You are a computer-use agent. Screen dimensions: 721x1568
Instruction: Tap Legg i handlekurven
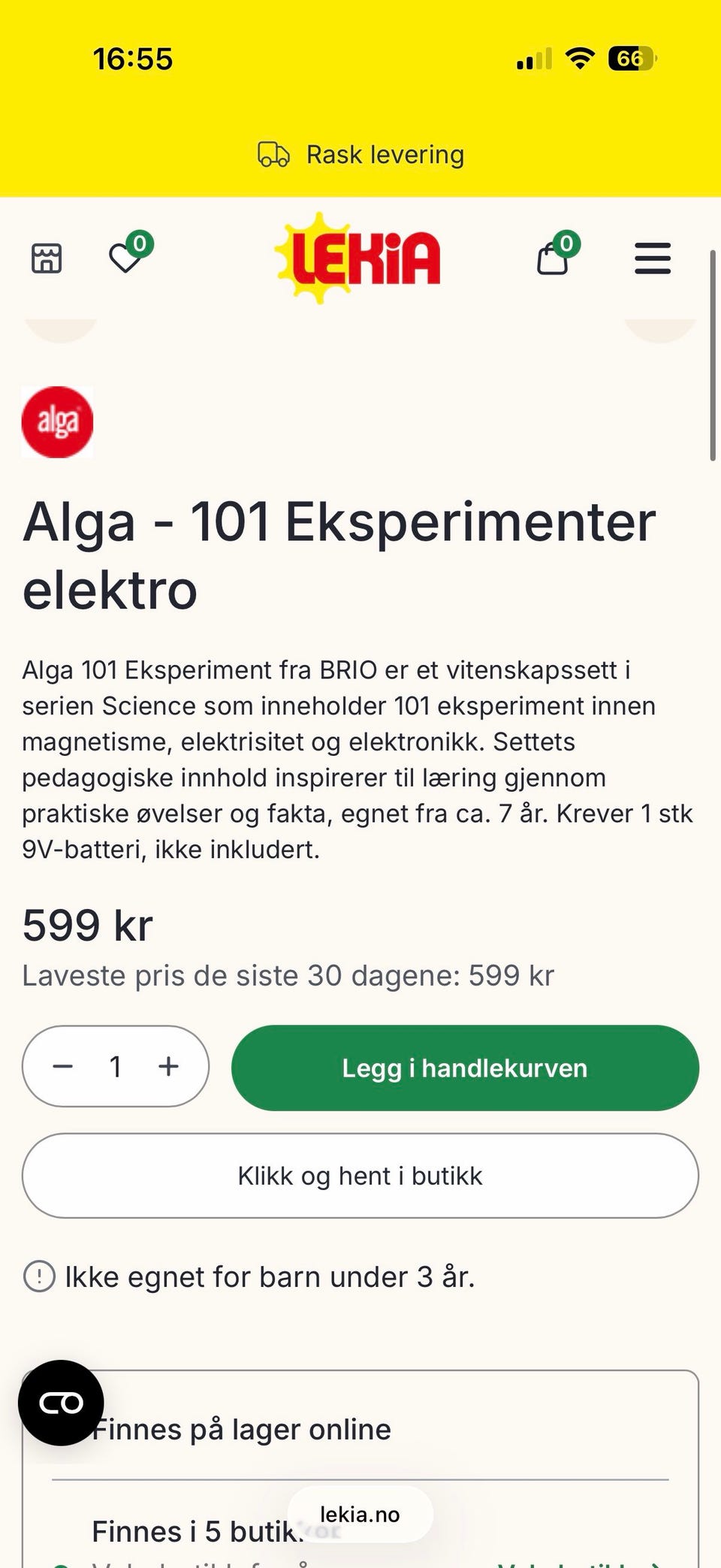point(465,1068)
